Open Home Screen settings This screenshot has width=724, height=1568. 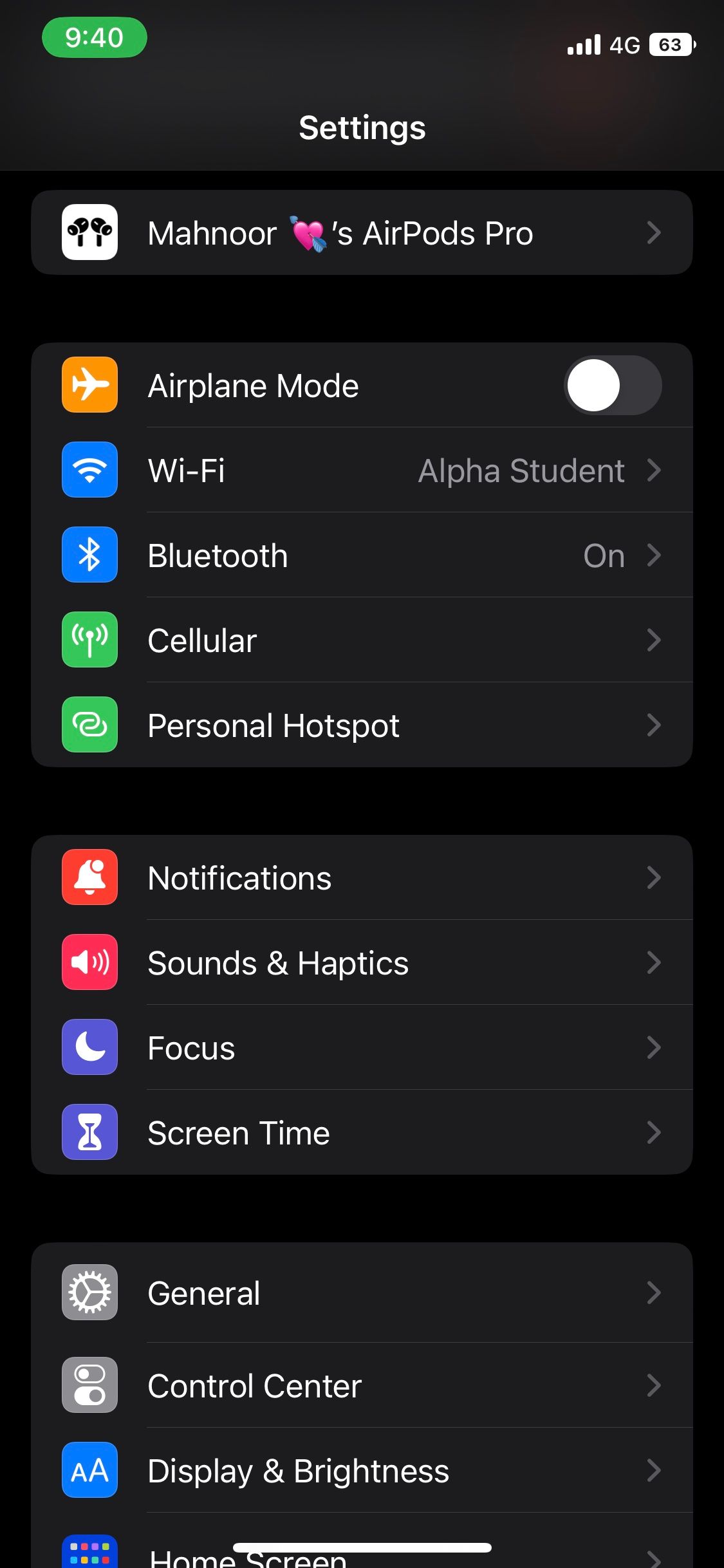pyautogui.click(x=362, y=1551)
